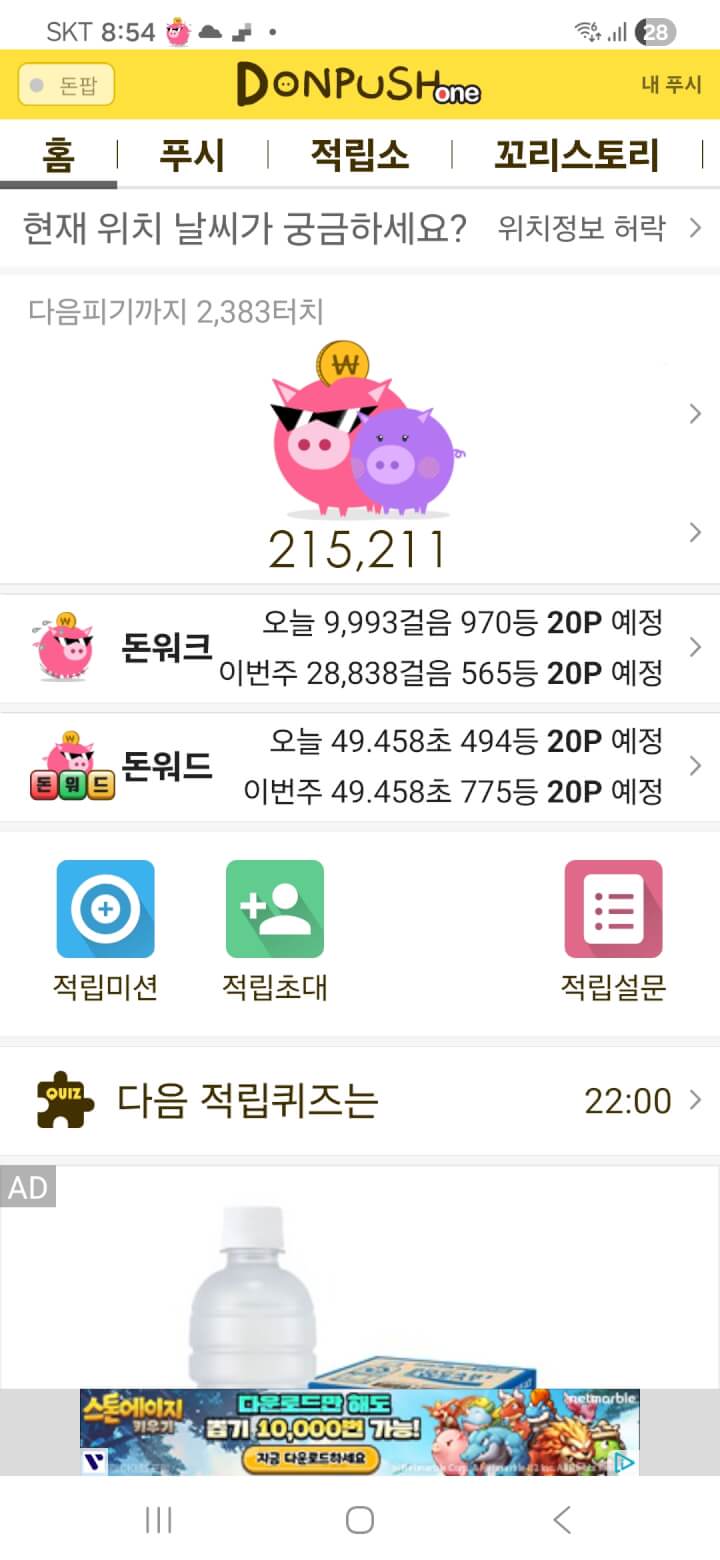The width and height of the screenshot is (720, 1560).
Task: Open recent apps from the navigation bar
Action: (x=159, y=1520)
